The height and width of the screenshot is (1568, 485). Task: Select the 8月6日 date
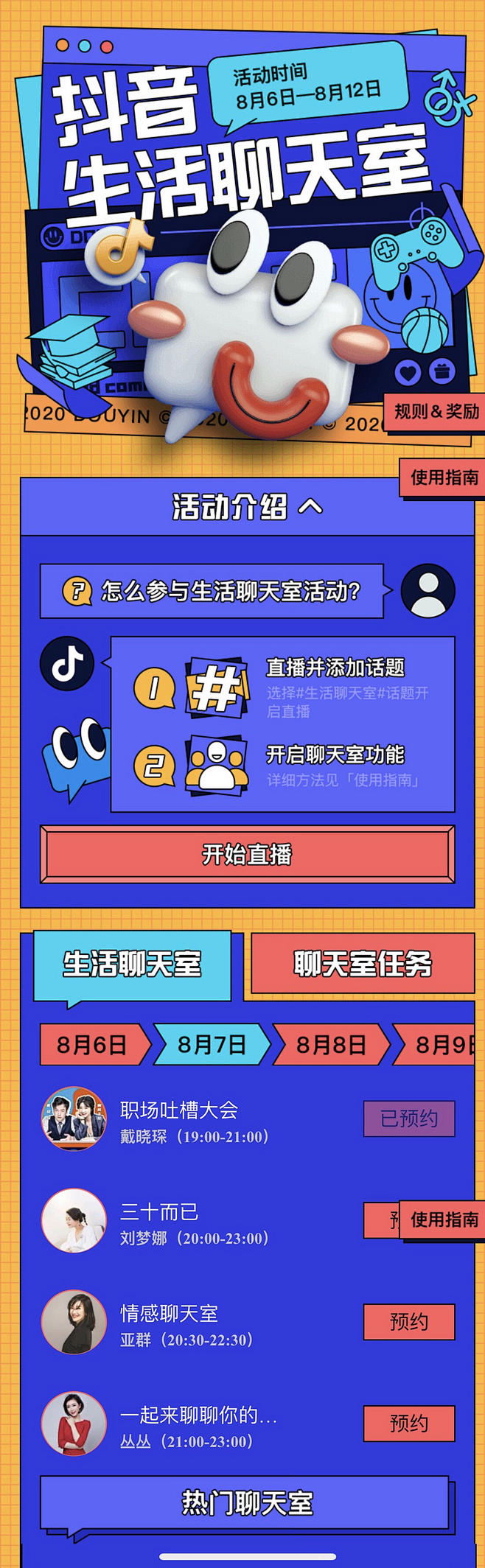pyautogui.click(x=92, y=1044)
